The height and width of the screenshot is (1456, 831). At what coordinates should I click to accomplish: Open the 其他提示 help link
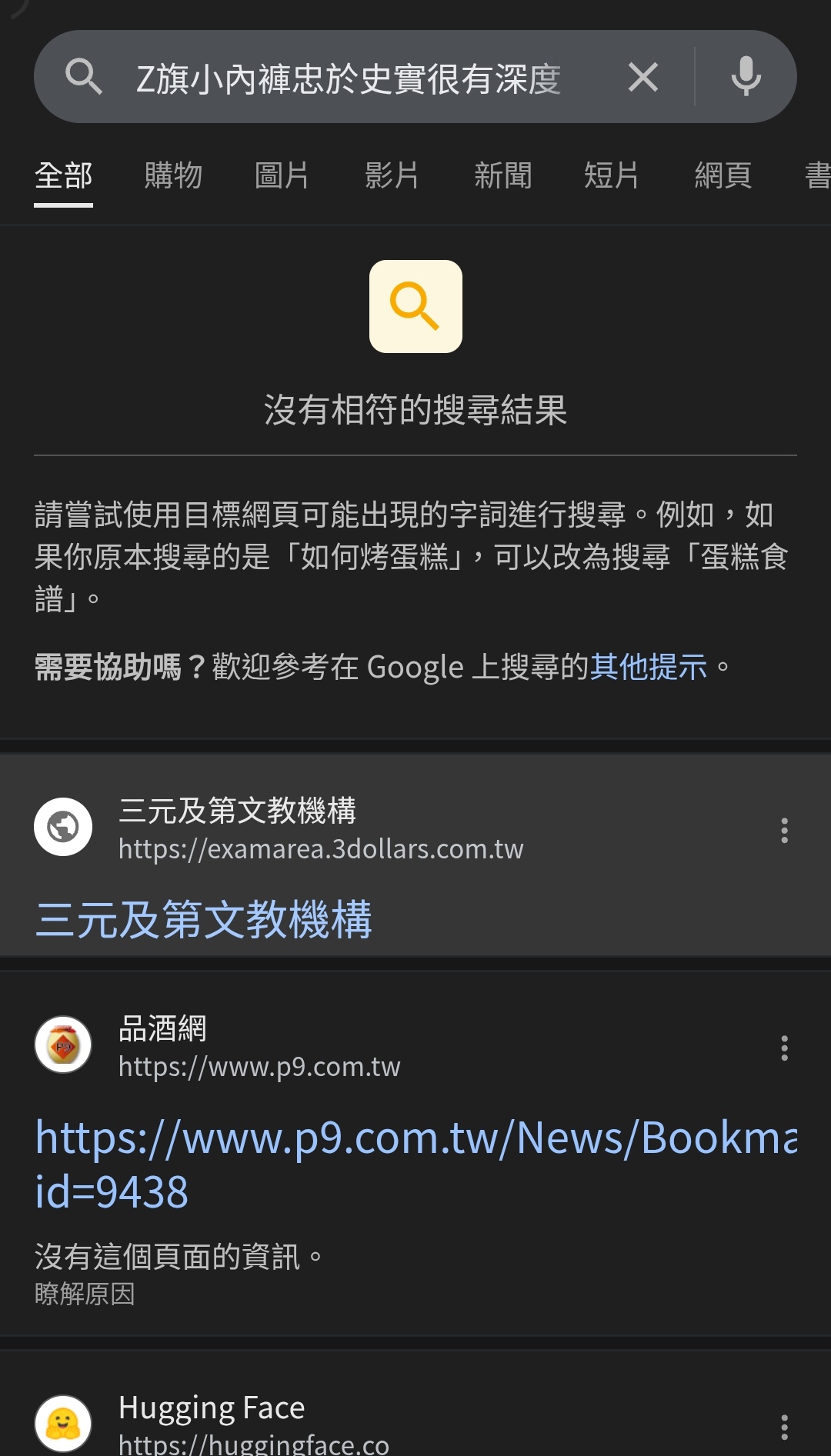[648, 667]
